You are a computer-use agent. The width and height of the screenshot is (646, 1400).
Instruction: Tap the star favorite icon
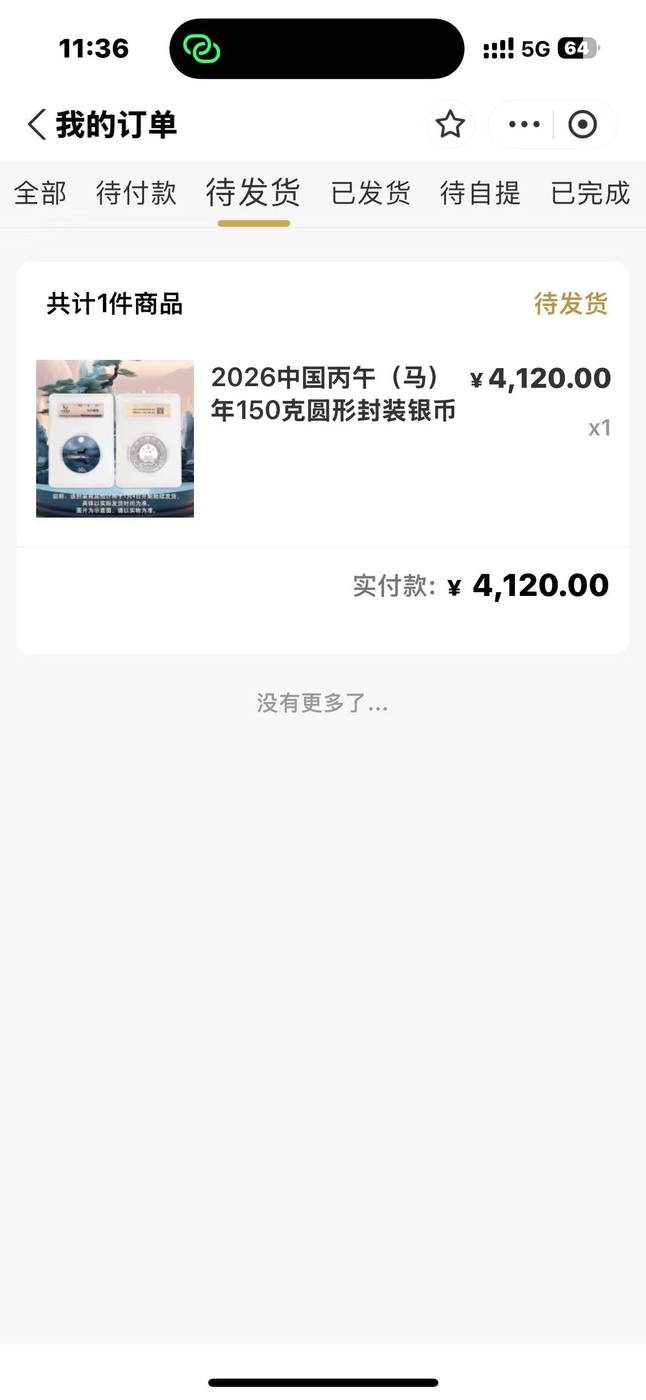point(450,125)
